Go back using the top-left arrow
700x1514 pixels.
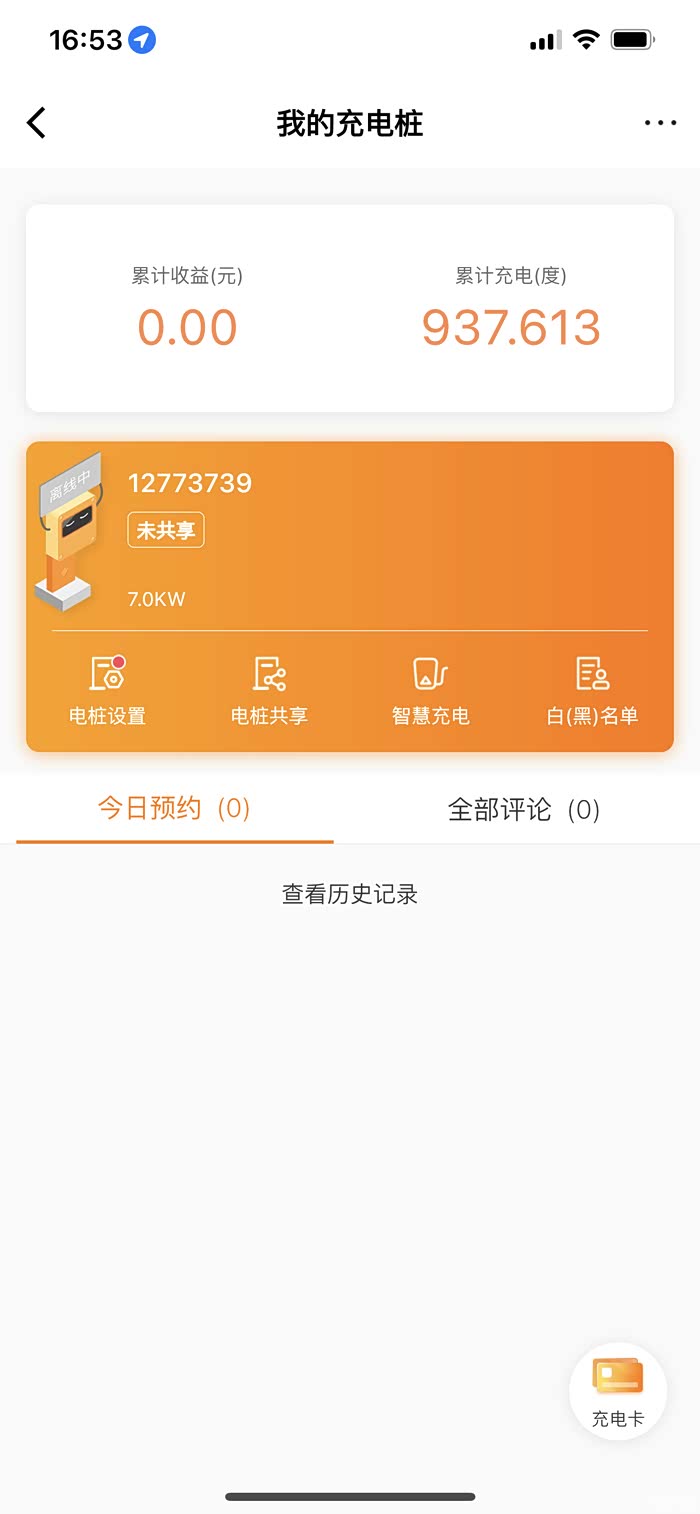point(37,123)
